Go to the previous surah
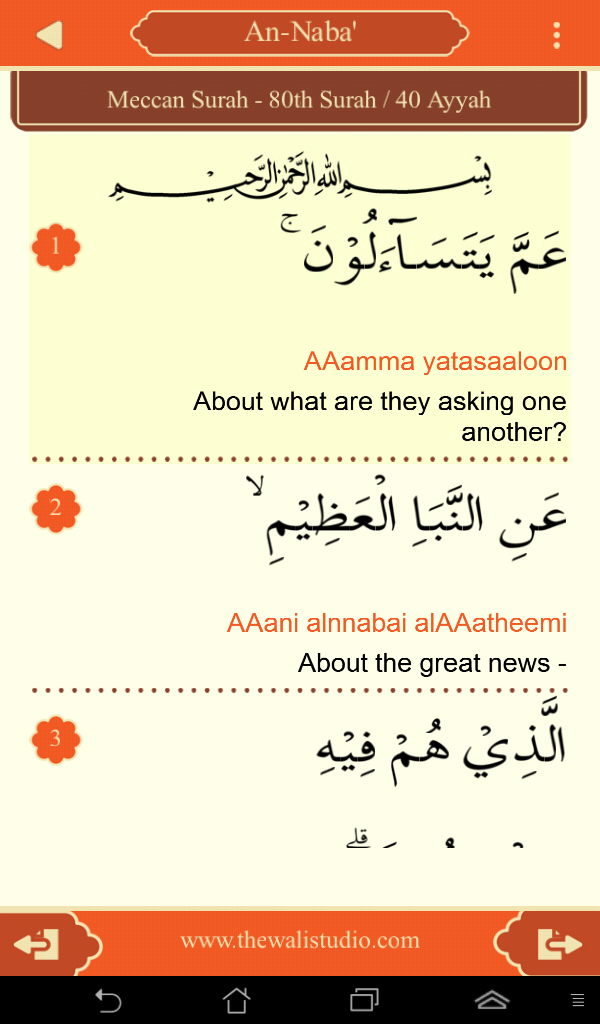Image resolution: width=600 pixels, height=1024 pixels. [x=42, y=943]
